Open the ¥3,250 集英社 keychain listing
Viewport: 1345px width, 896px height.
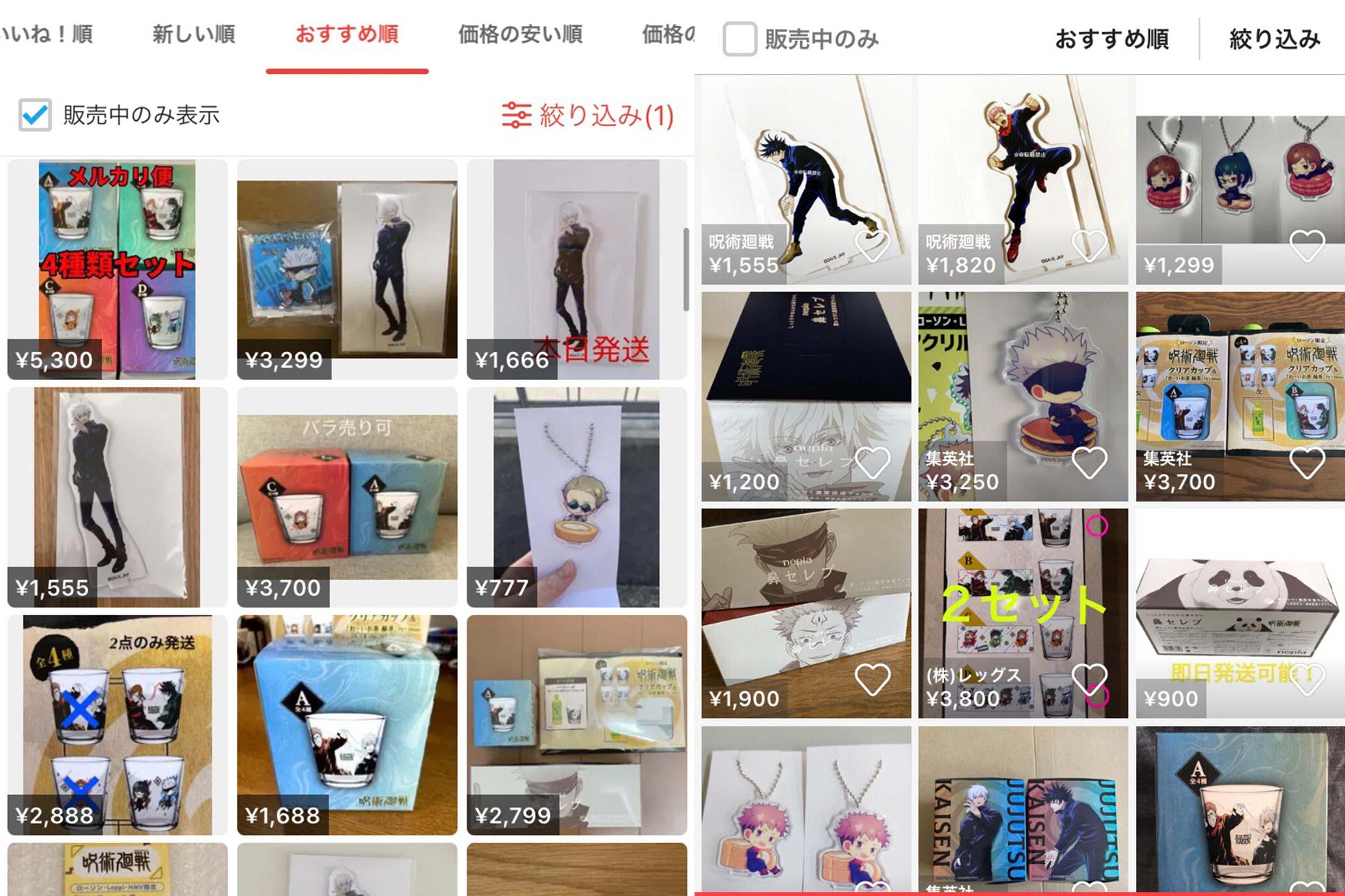(1023, 396)
